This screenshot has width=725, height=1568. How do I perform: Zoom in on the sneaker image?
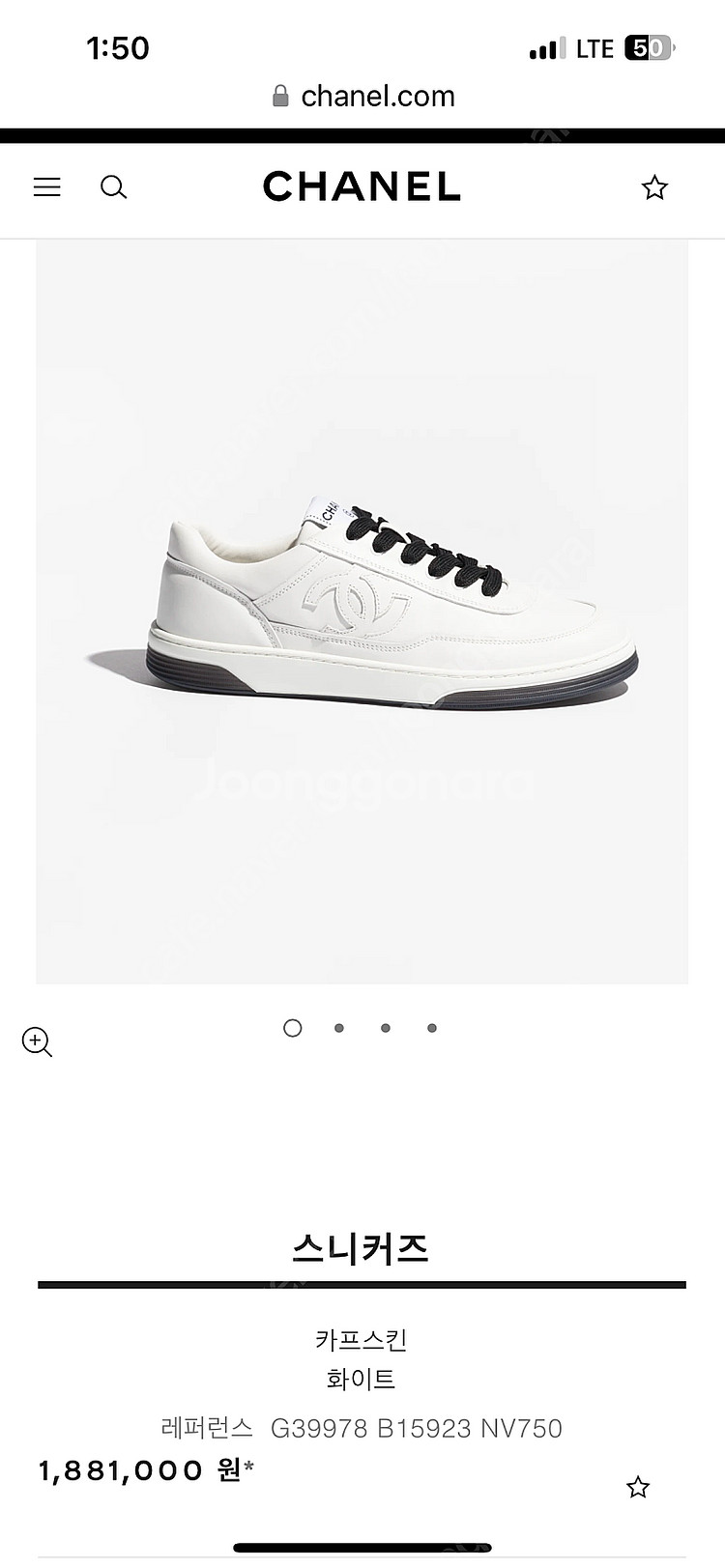[x=37, y=1041]
